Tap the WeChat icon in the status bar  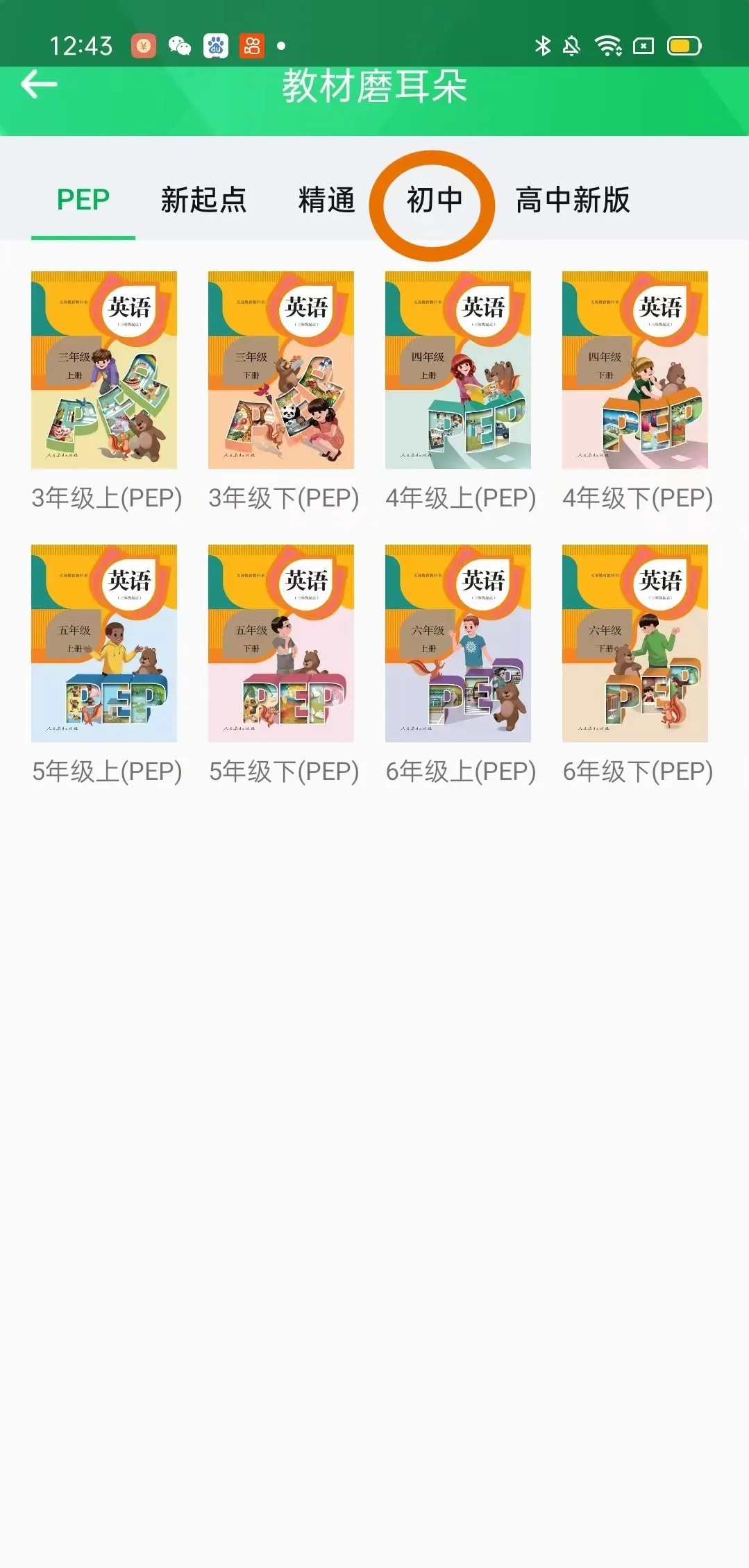180,46
